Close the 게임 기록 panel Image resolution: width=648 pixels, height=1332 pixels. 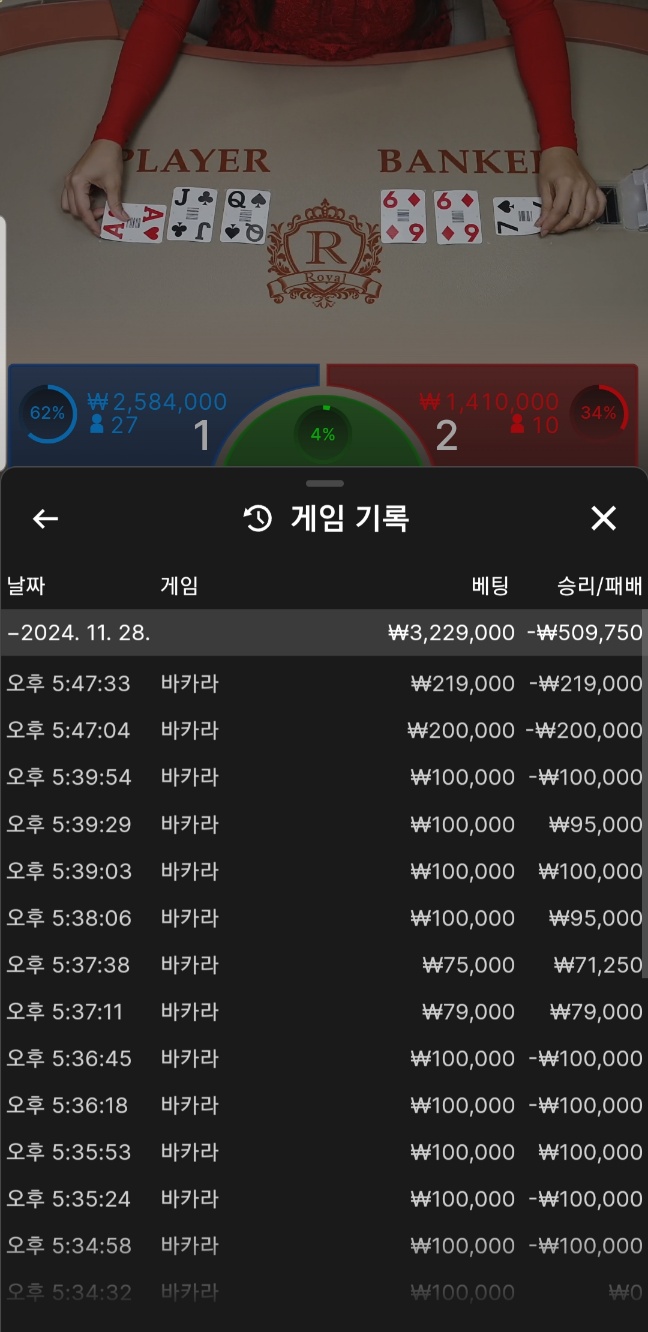(603, 518)
